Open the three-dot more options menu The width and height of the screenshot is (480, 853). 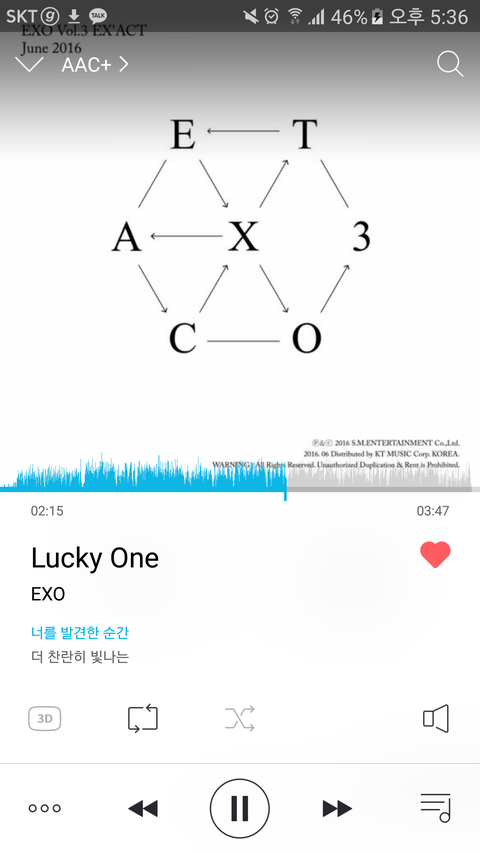[x=45, y=808]
